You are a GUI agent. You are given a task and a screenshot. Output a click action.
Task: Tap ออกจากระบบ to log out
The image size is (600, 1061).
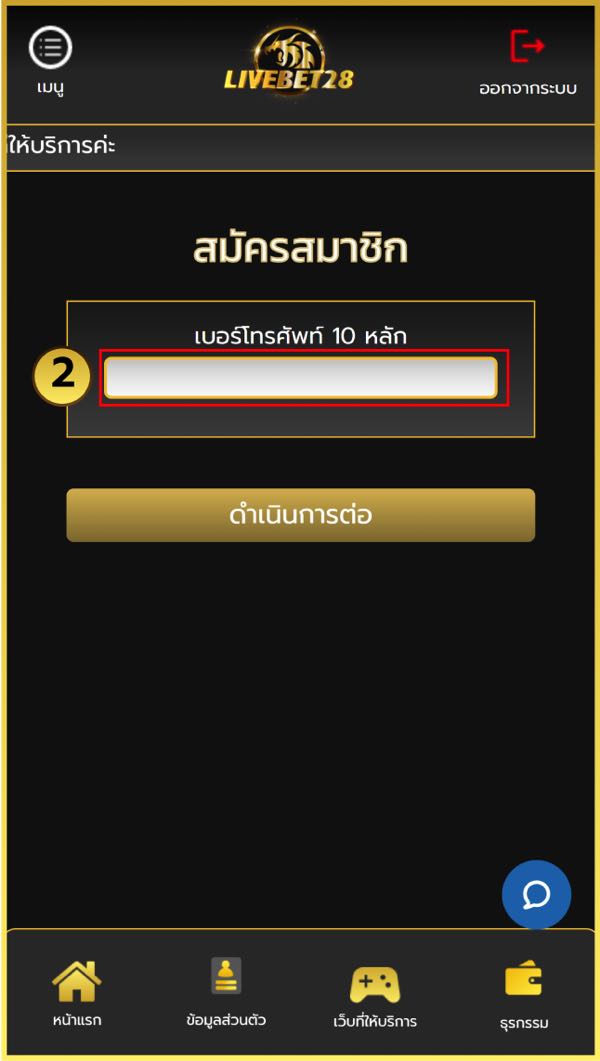[527, 60]
